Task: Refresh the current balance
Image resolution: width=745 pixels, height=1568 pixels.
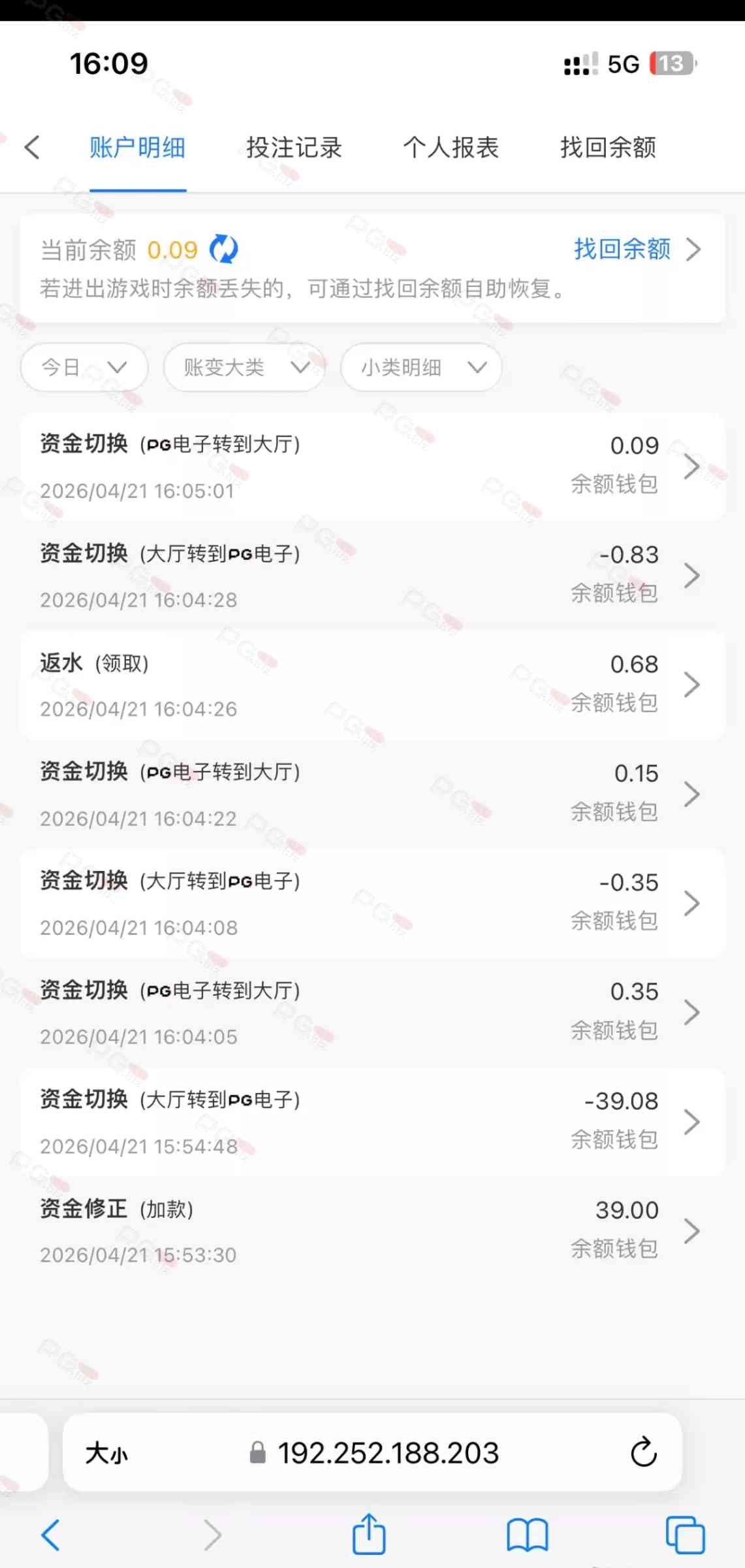Action: 223,250
